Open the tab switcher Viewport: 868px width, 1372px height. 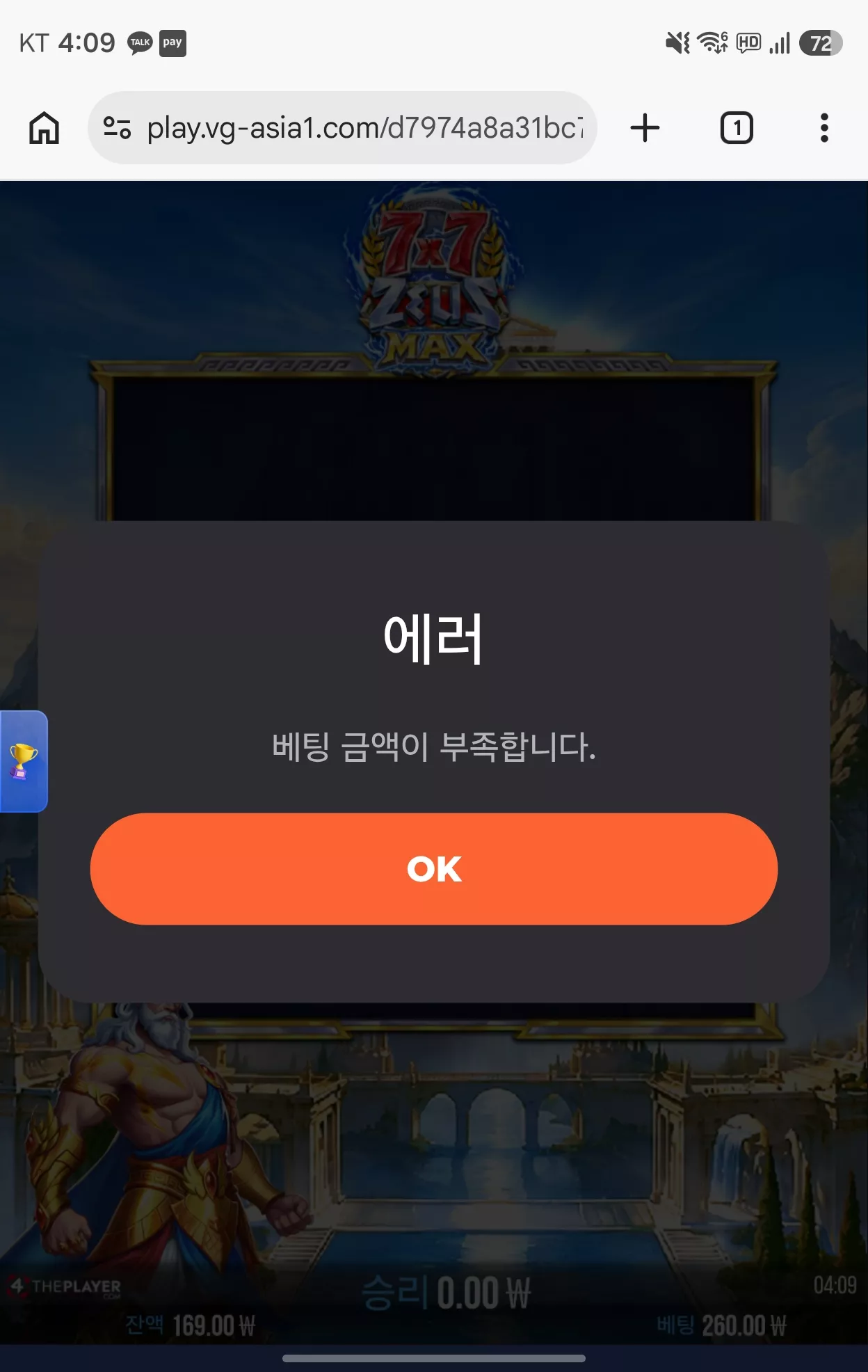point(737,128)
